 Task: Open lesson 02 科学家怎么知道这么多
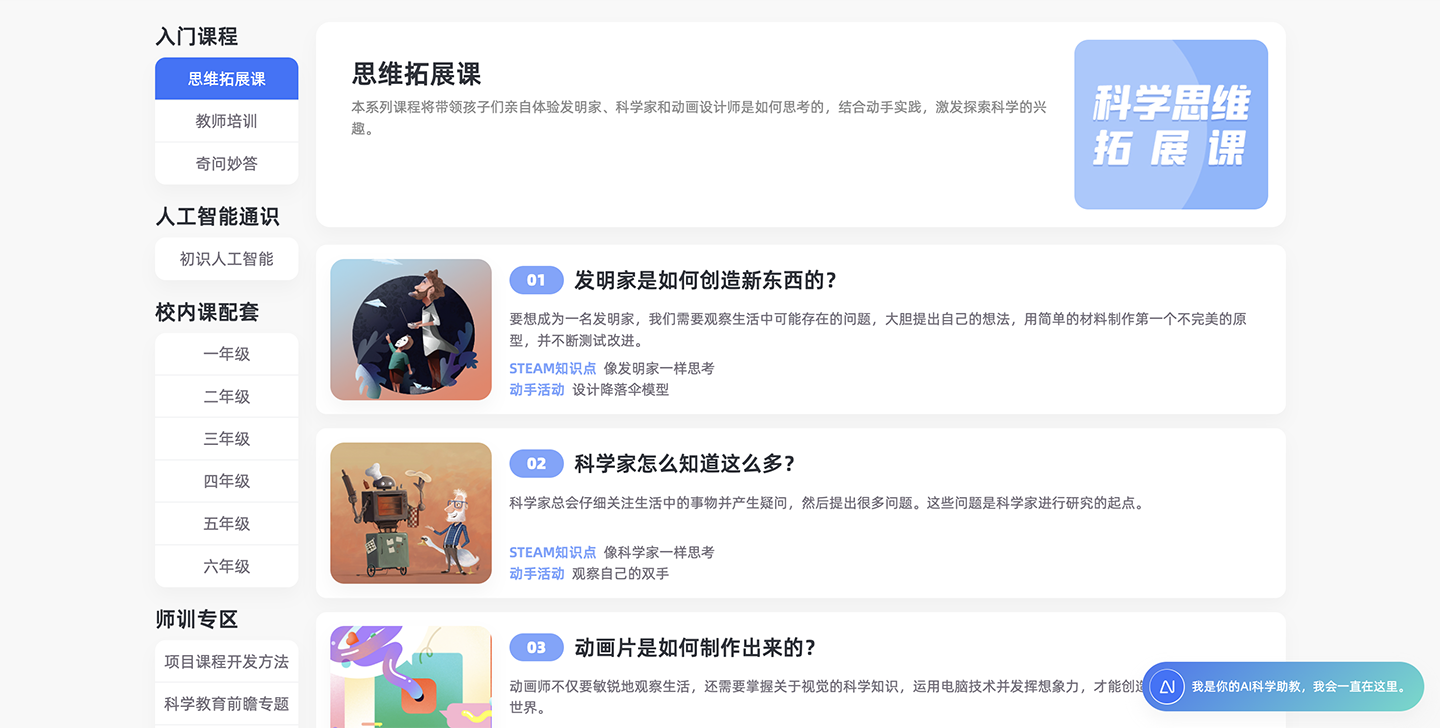[x=684, y=464]
